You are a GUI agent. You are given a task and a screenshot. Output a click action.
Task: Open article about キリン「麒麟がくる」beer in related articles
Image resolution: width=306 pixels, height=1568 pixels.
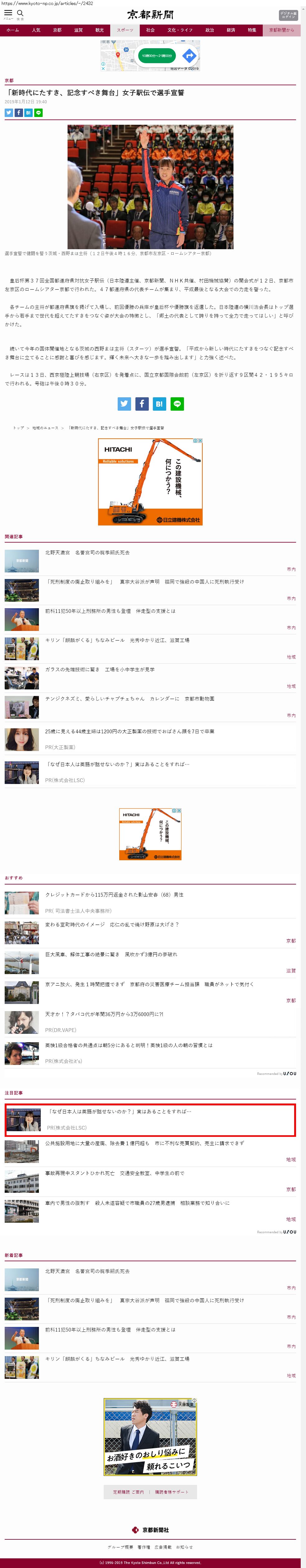pyautogui.click(x=117, y=640)
